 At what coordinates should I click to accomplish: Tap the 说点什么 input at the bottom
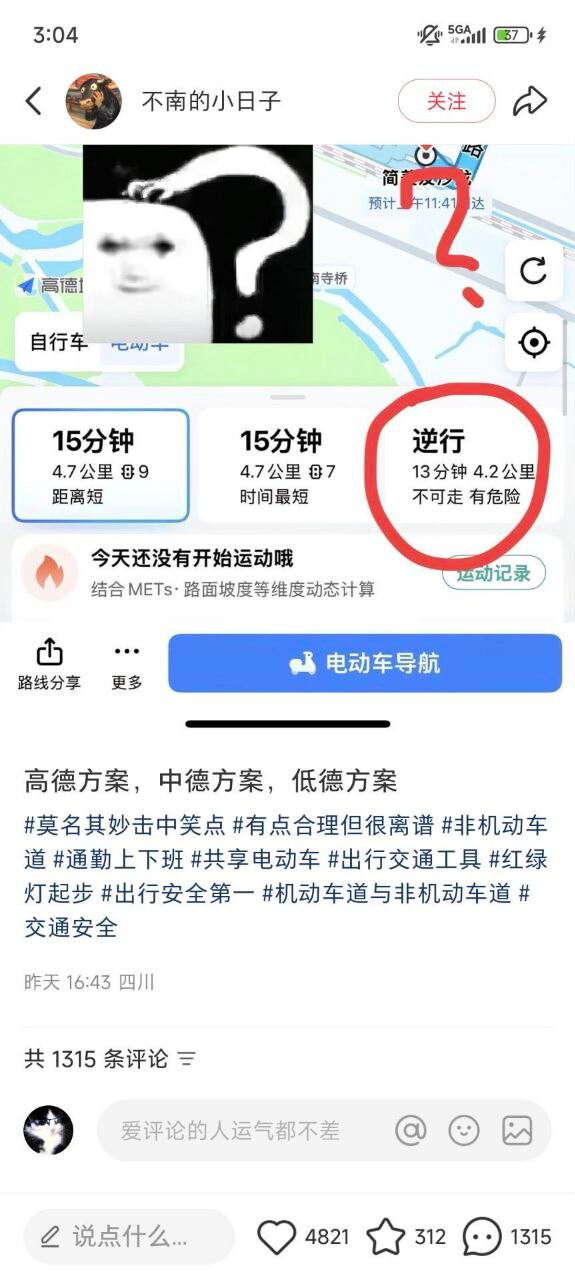(129, 1237)
